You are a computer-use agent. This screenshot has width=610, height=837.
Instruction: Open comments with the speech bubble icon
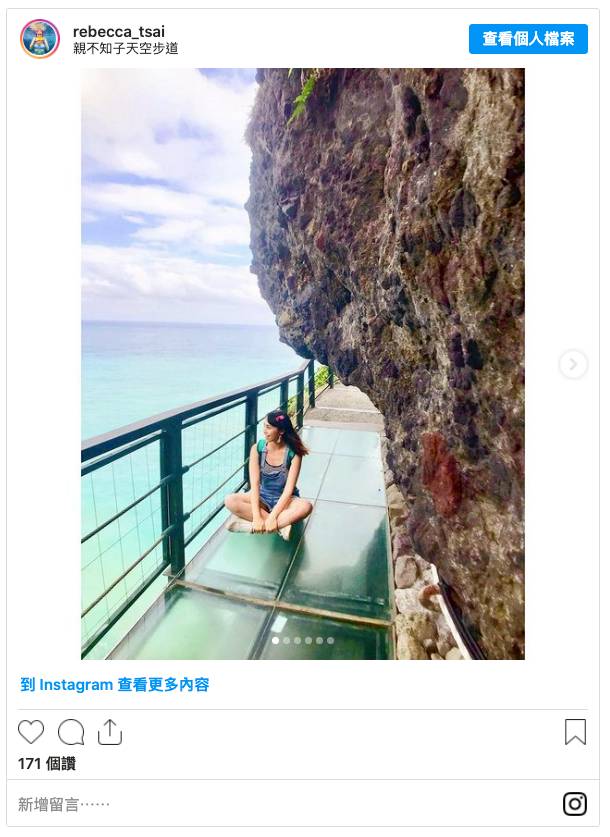71,732
